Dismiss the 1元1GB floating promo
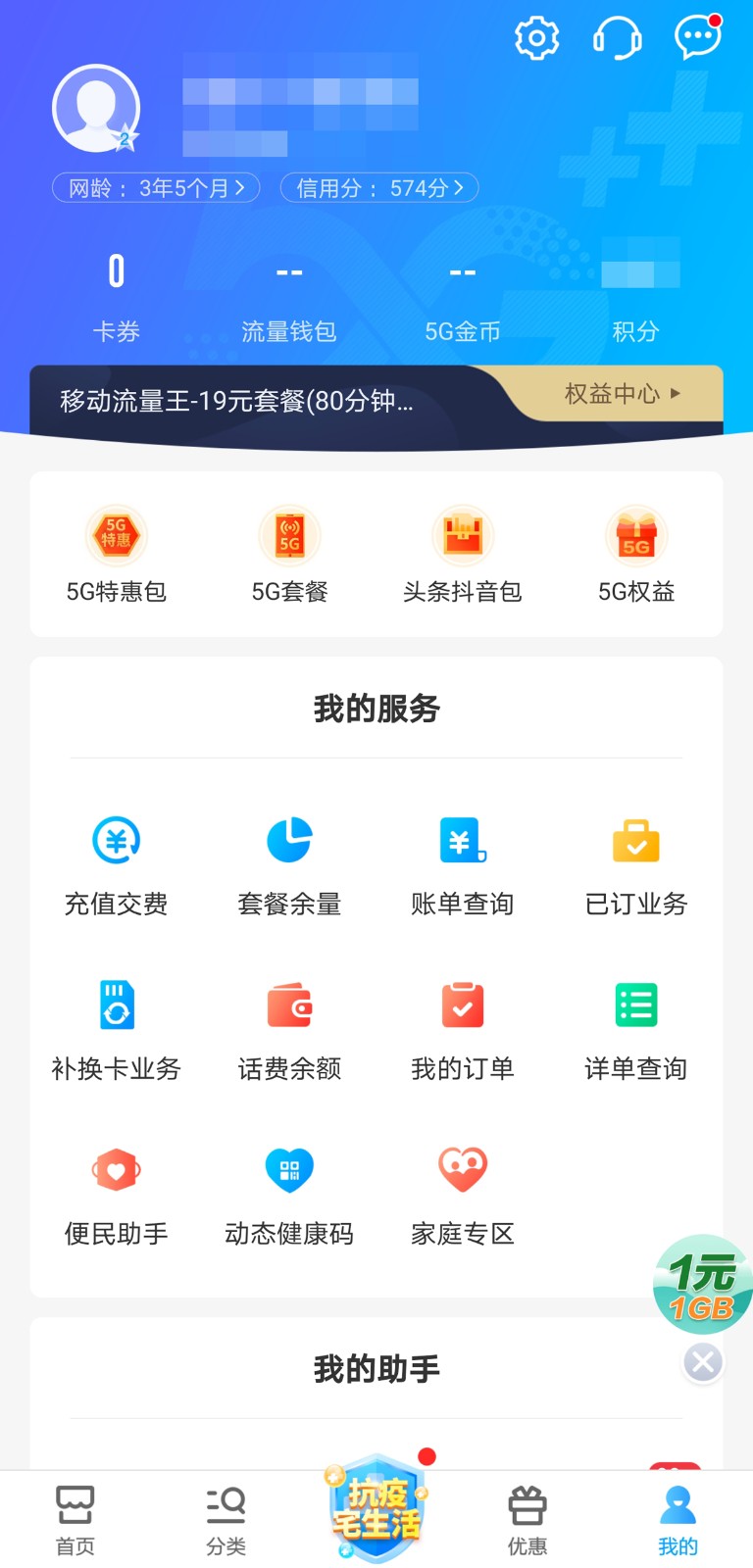753x1568 pixels. [x=703, y=1362]
